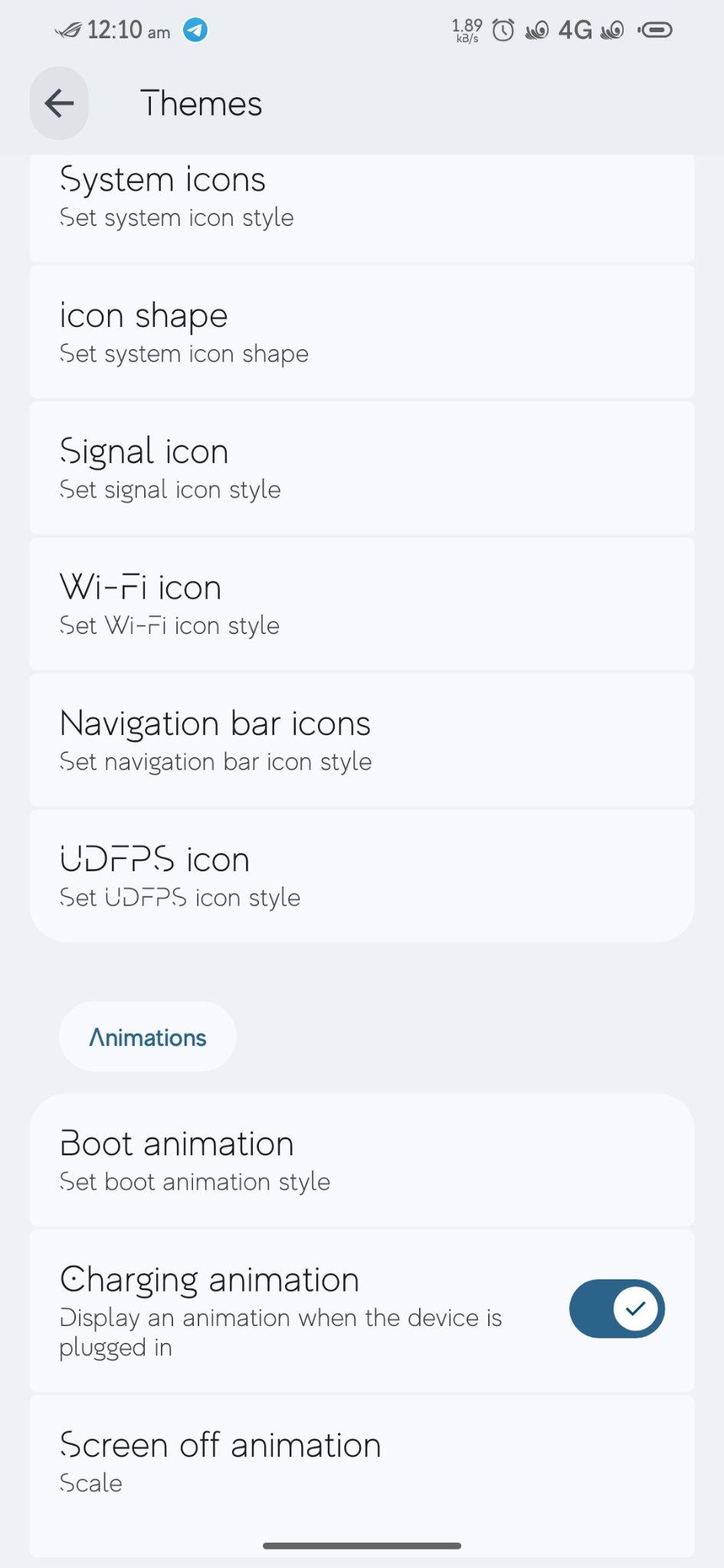The image size is (724, 1568).
Task: Open Navigation bar icons
Action: point(362,740)
